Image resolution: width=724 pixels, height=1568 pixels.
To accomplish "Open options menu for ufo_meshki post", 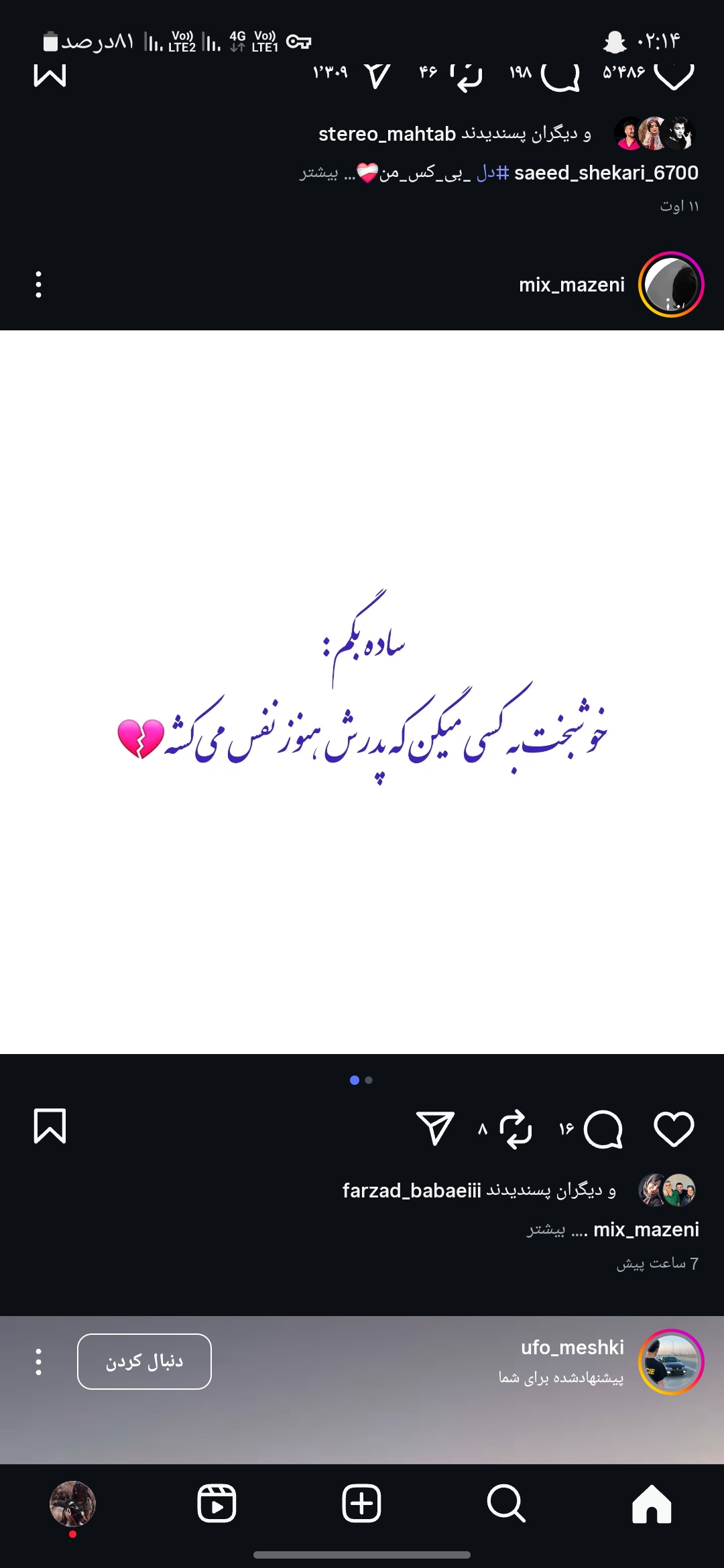I will 38,1362.
